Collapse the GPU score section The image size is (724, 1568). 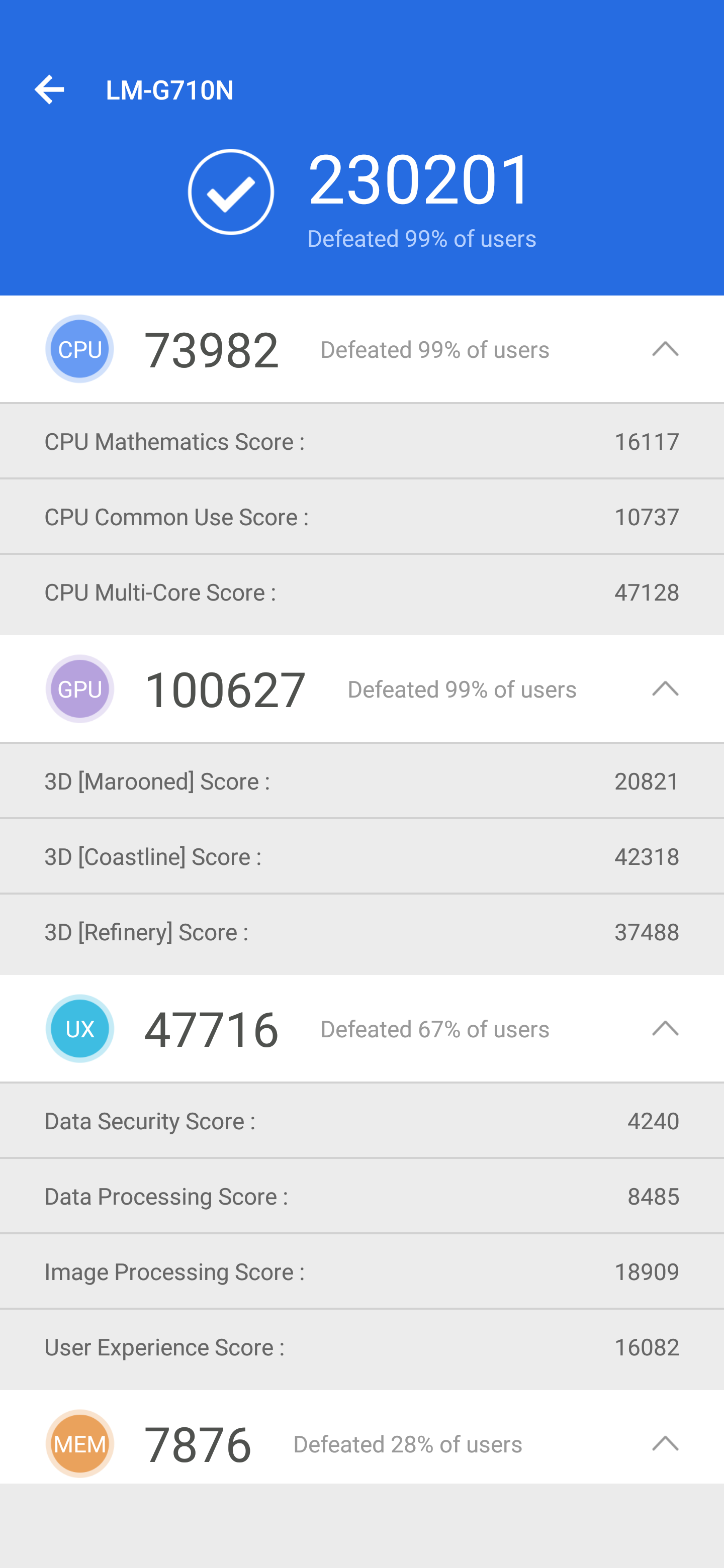click(x=665, y=689)
